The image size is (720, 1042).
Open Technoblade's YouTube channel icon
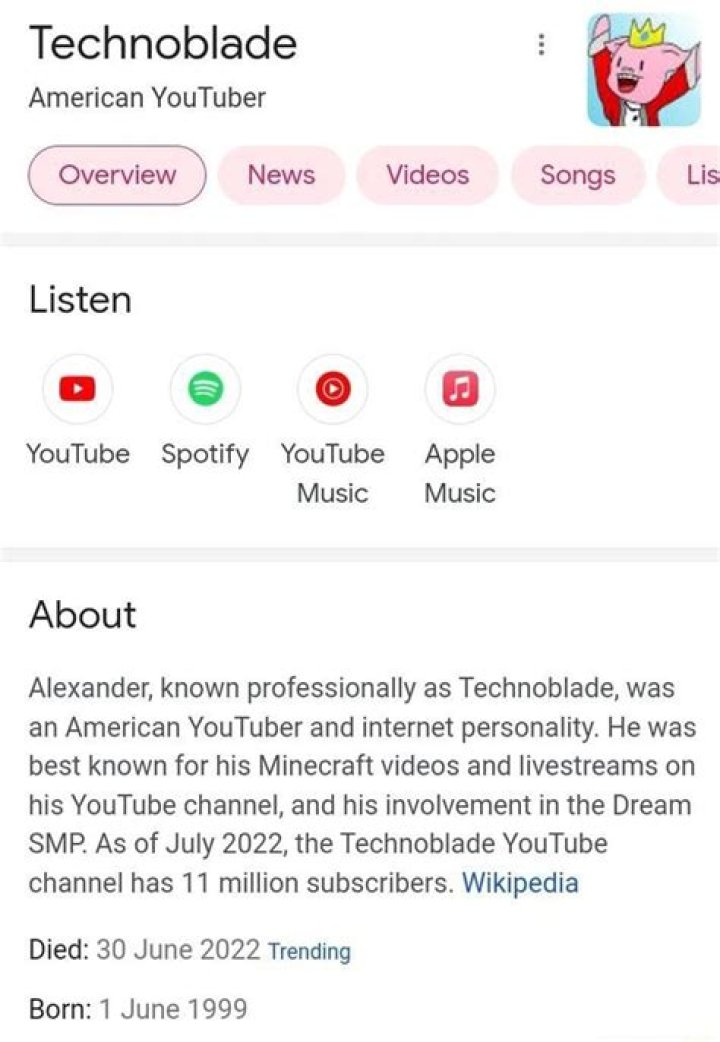(x=77, y=389)
